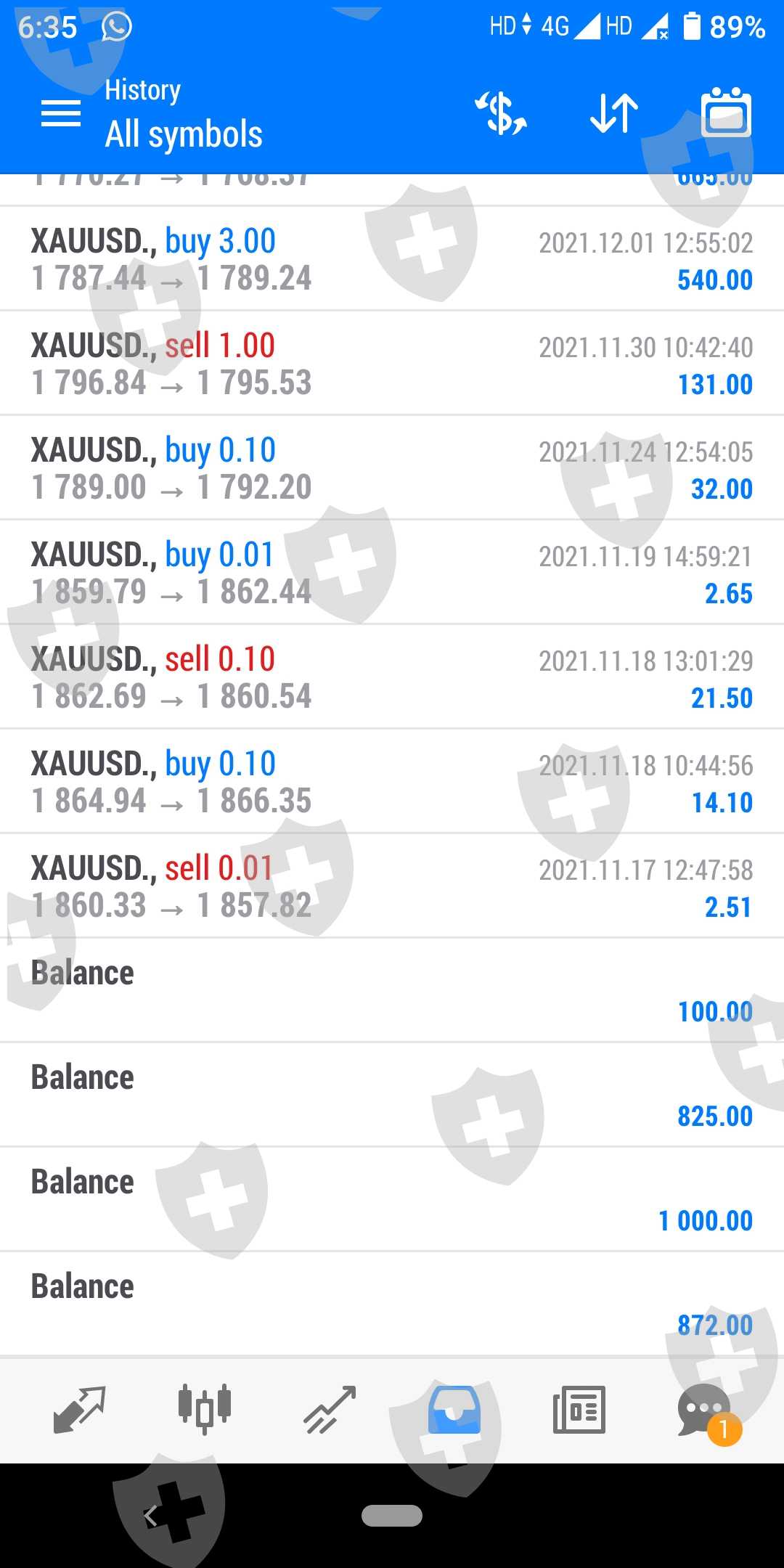The width and height of the screenshot is (784, 1568).
Task: Expand the trade with 14.10 profit
Action: 392,782
